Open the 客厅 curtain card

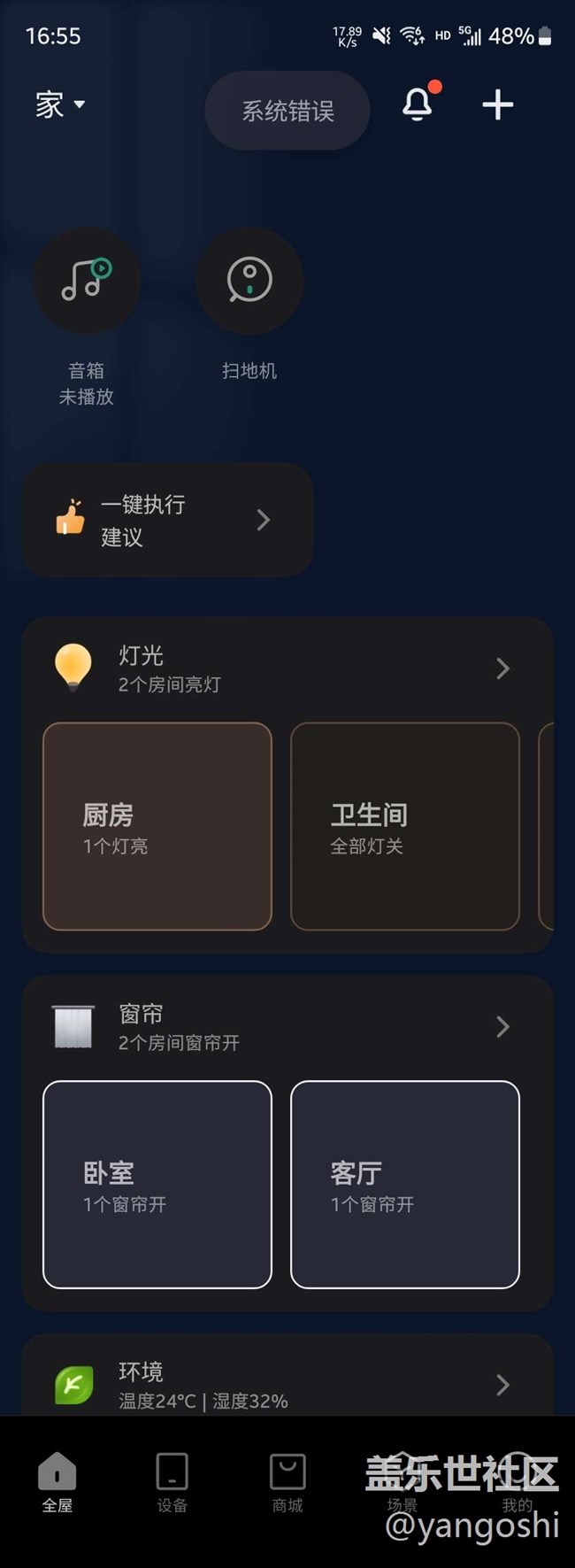coord(405,1185)
